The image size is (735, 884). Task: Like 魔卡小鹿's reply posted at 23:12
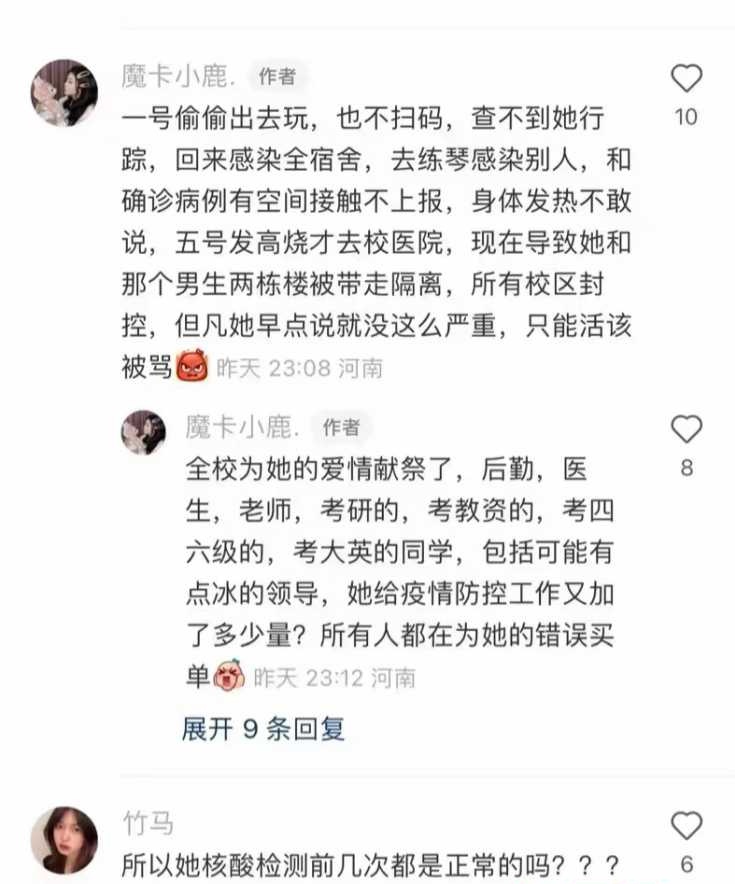tap(686, 429)
